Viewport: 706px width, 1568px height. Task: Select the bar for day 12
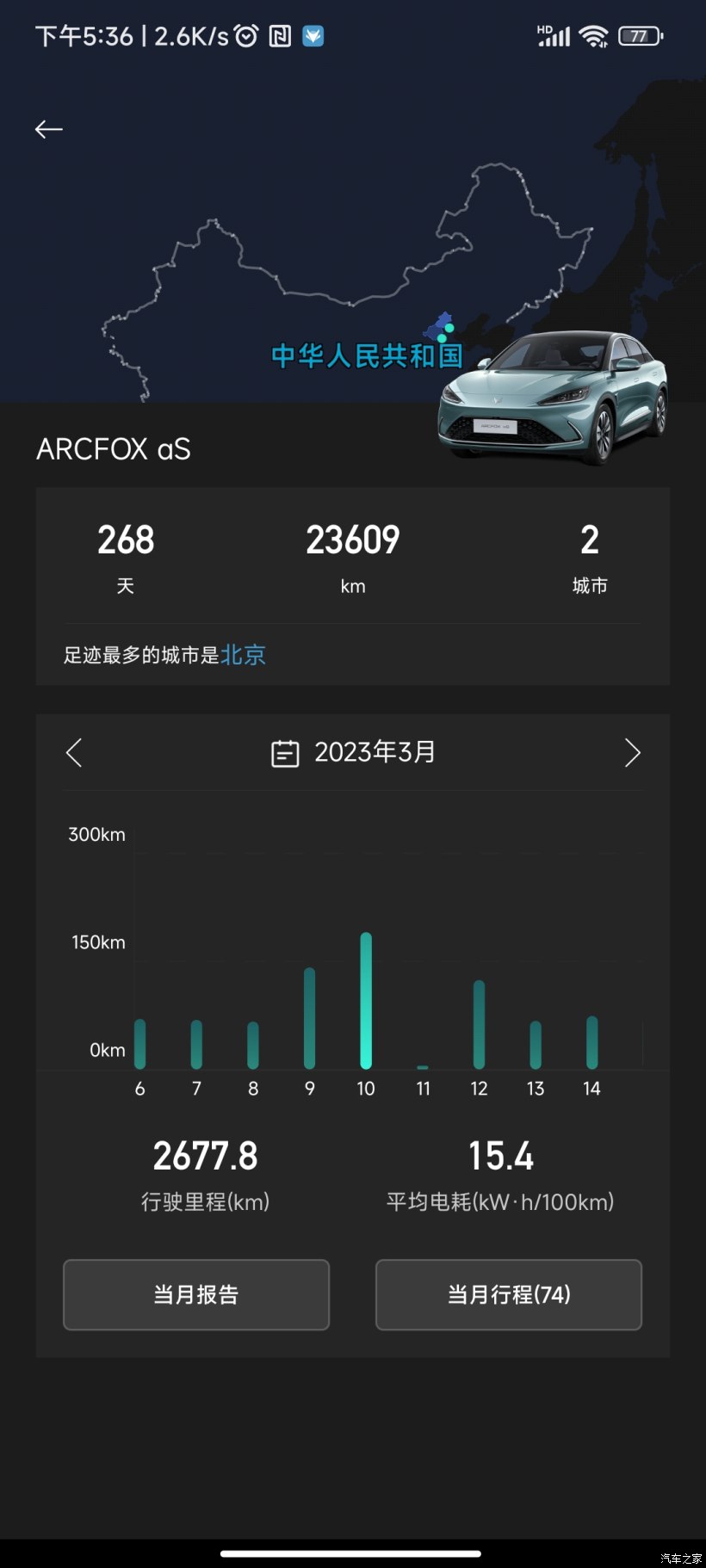pyautogui.click(x=479, y=1024)
